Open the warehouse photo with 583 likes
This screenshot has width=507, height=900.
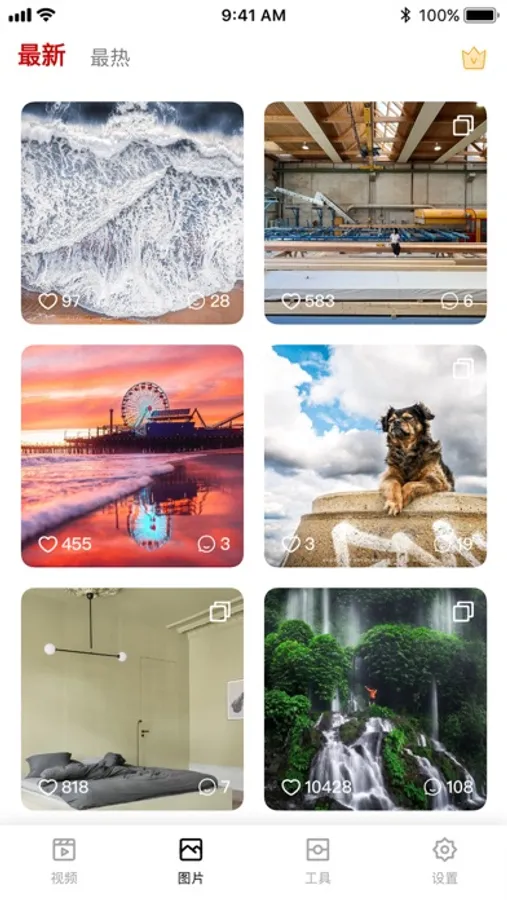pyautogui.click(x=376, y=212)
